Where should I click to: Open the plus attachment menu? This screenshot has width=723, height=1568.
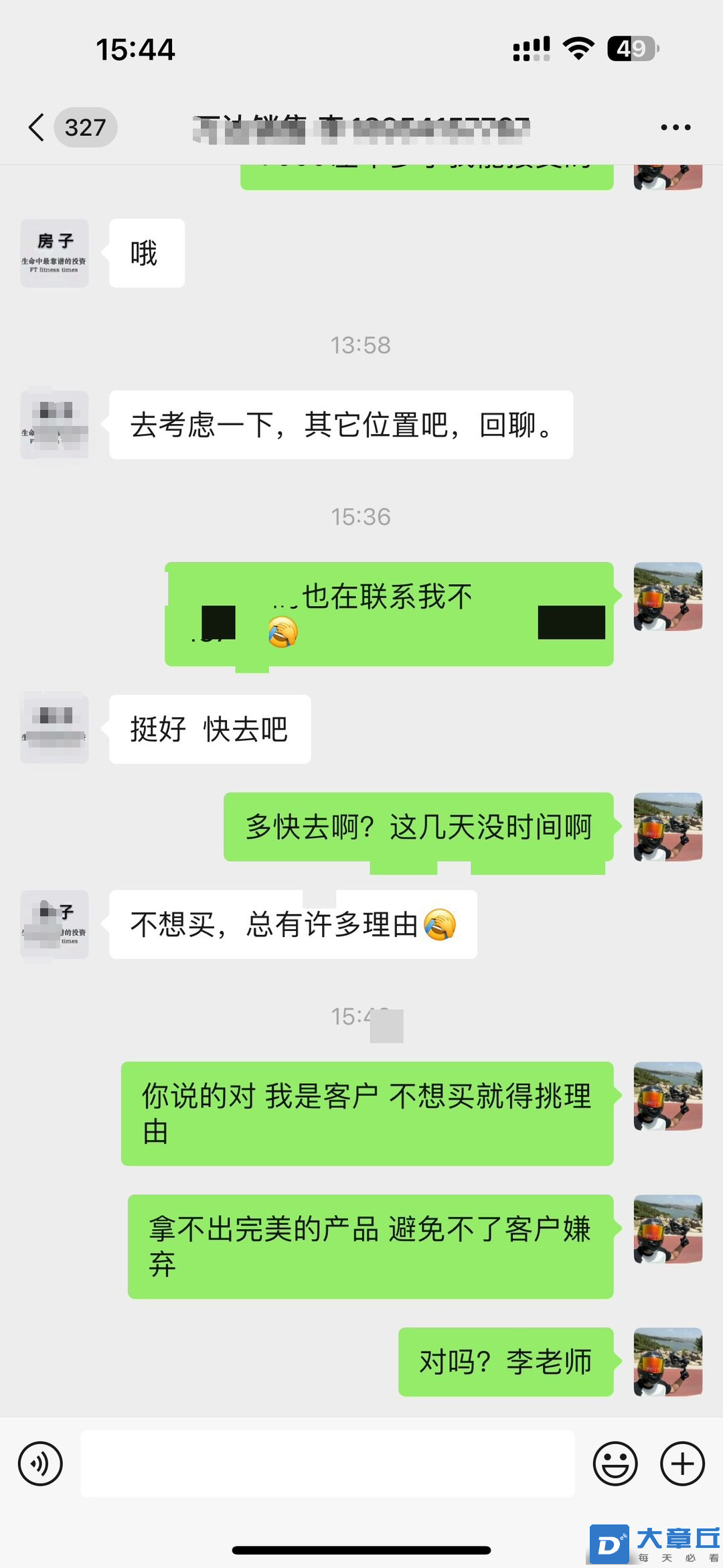[682, 1464]
